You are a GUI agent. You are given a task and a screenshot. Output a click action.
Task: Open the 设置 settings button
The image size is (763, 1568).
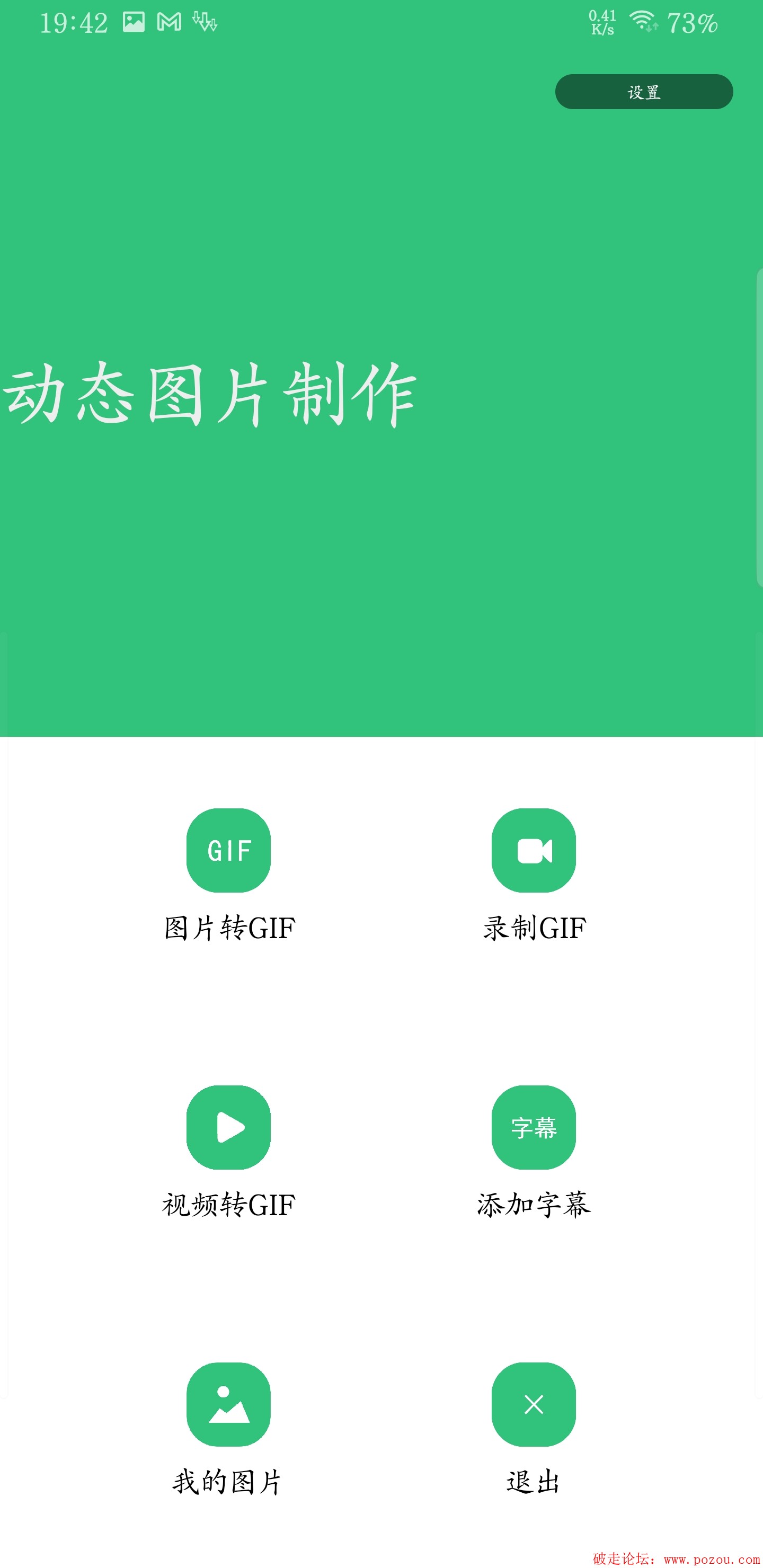[644, 92]
